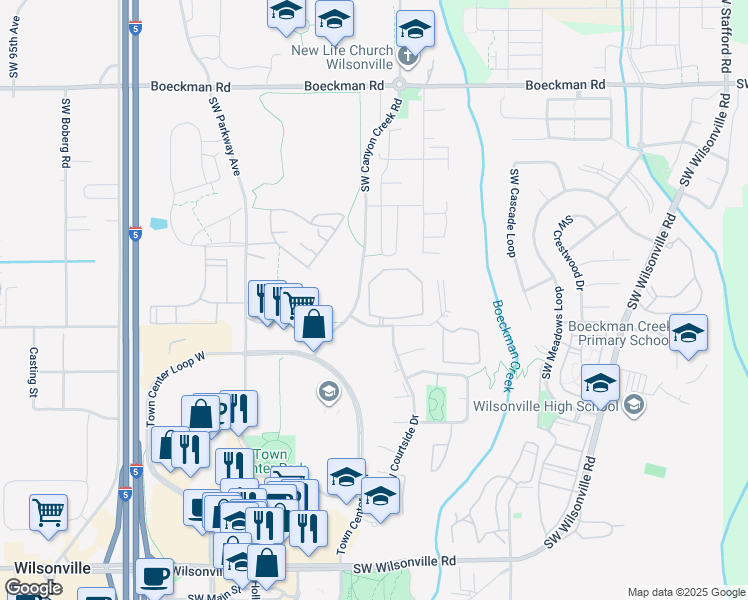
Task: Tap the shopping cart marker west of the I-5 freeway
Action: [x=48, y=514]
